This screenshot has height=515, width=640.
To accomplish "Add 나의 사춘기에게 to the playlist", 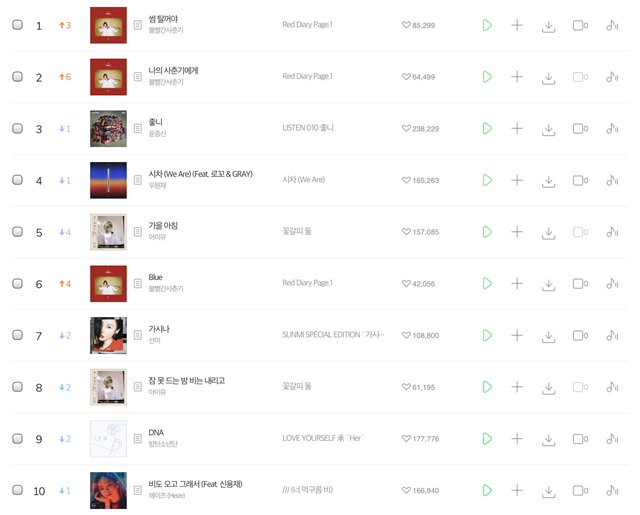I will [x=517, y=77].
